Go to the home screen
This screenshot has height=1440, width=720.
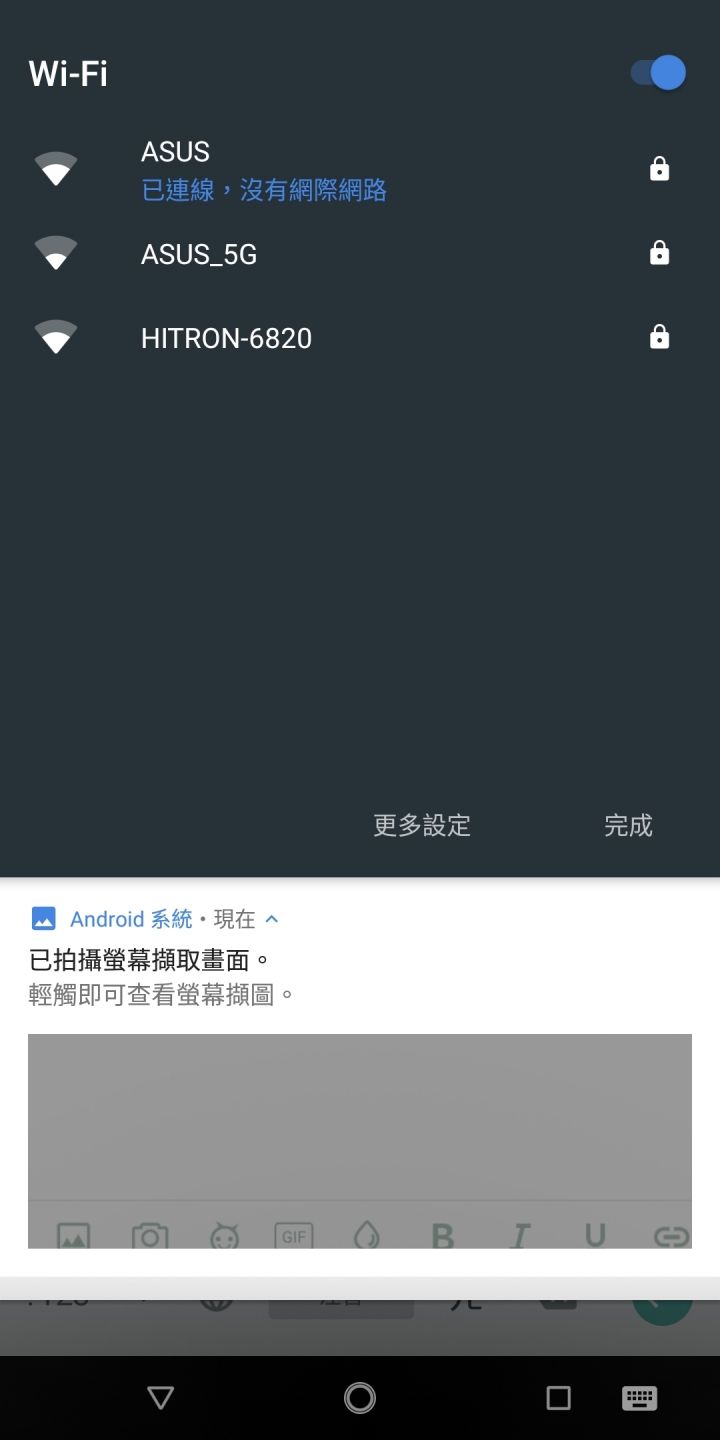point(360,1397)
